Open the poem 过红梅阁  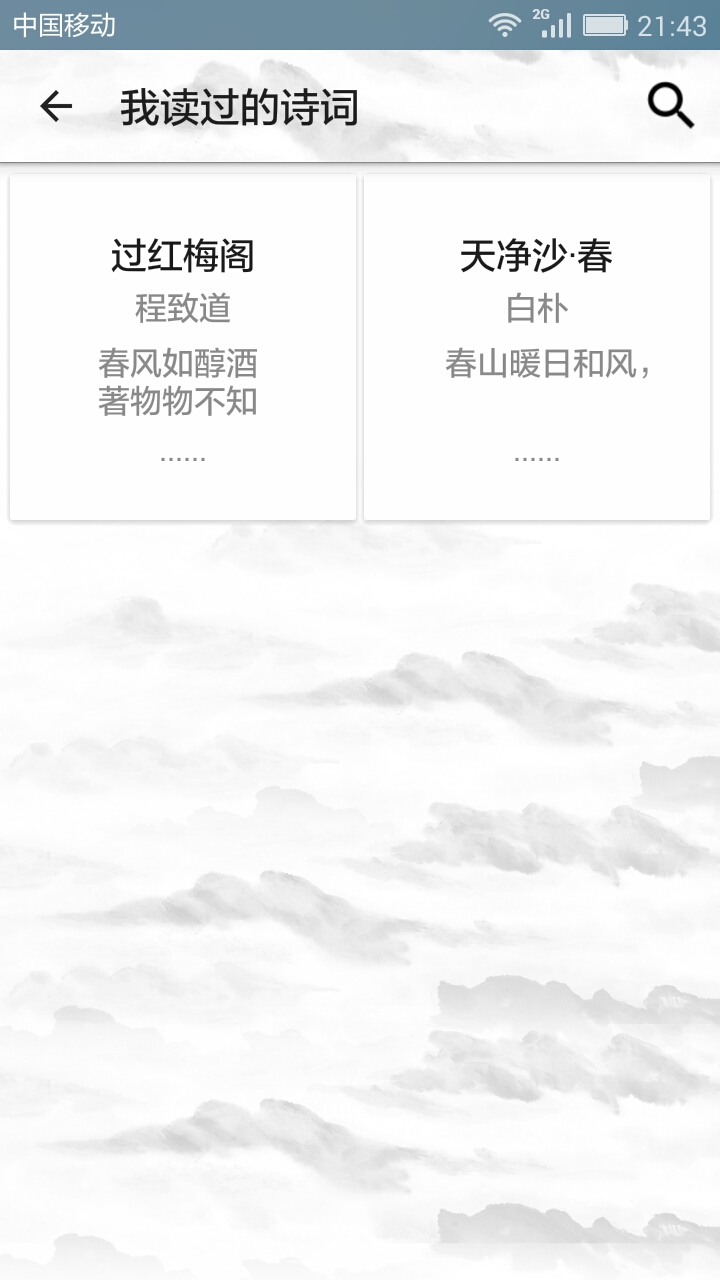[x=182, y=256]
